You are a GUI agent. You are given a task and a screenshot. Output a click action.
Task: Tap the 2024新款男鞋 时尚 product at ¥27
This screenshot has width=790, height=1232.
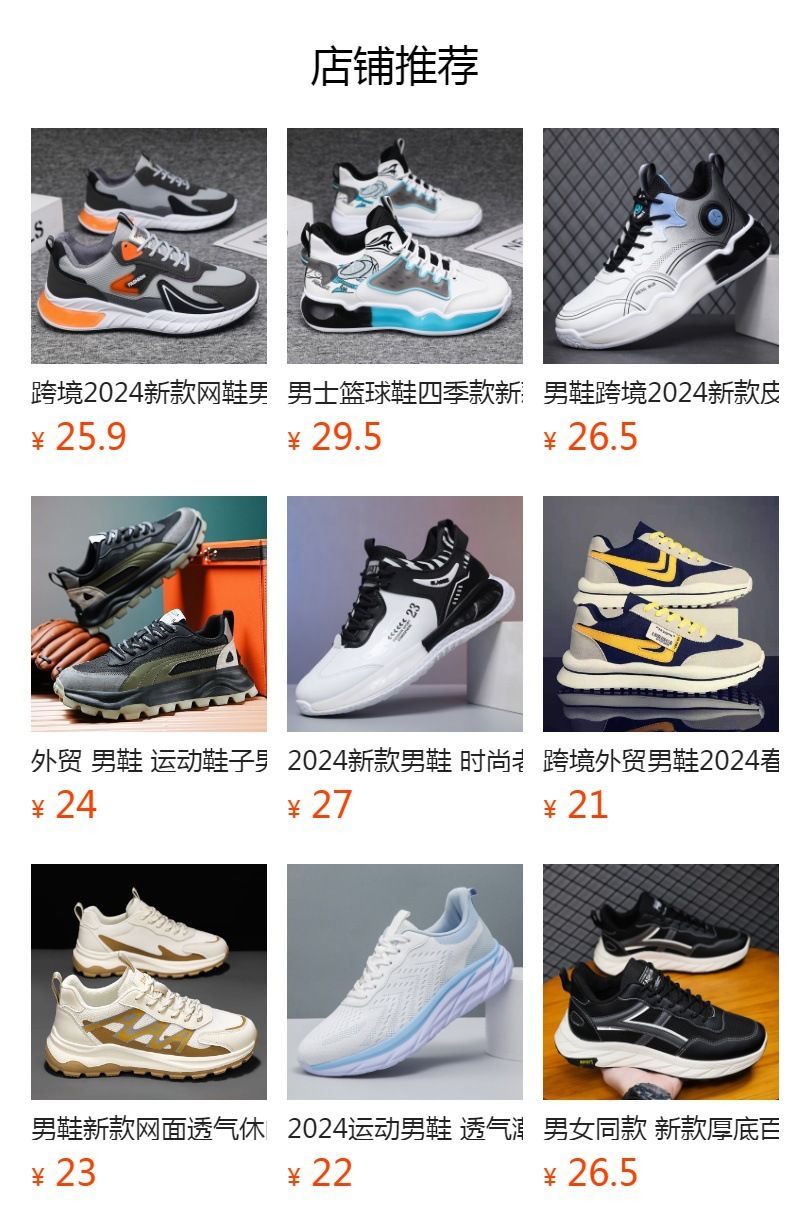[405, 614]
